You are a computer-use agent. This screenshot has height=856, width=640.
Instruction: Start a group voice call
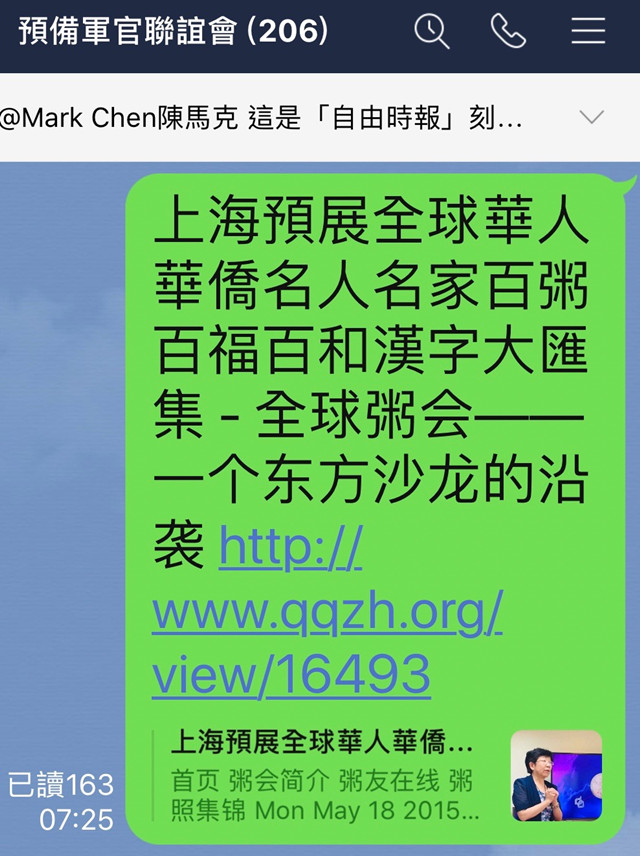pyautogui.click(x=509, y=32)
